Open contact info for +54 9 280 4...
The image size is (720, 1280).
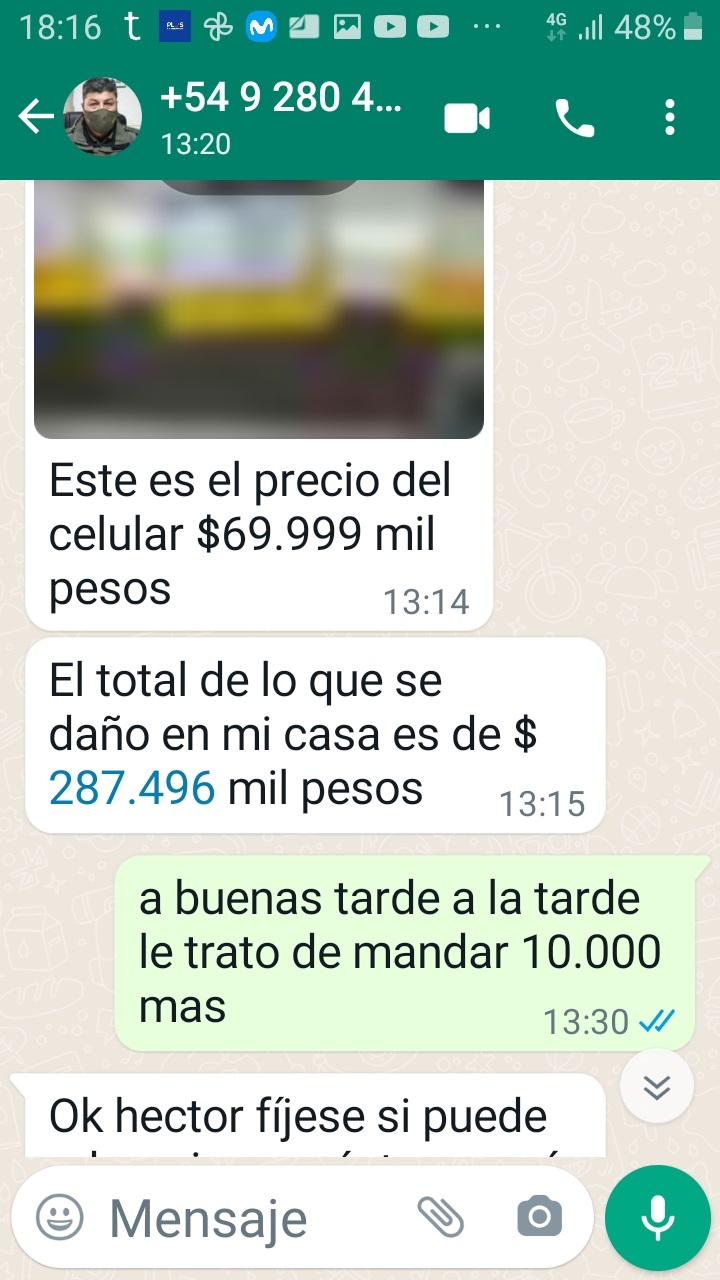[x=280, y=118]
